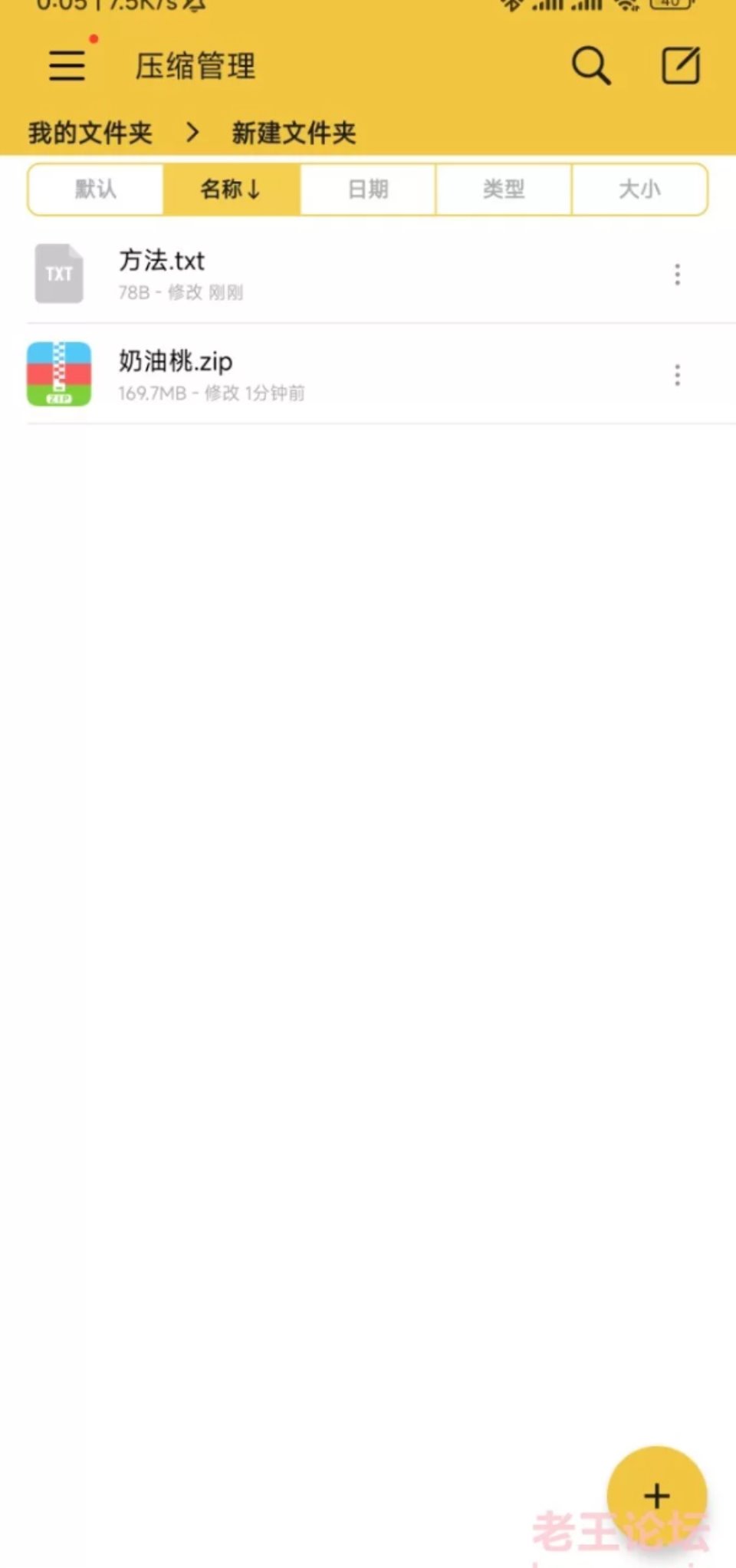Open the archive 奶油桃.zip
The width and height of the screenshot is (736, 1568).
pyautogui.click(x=307, y=374)
